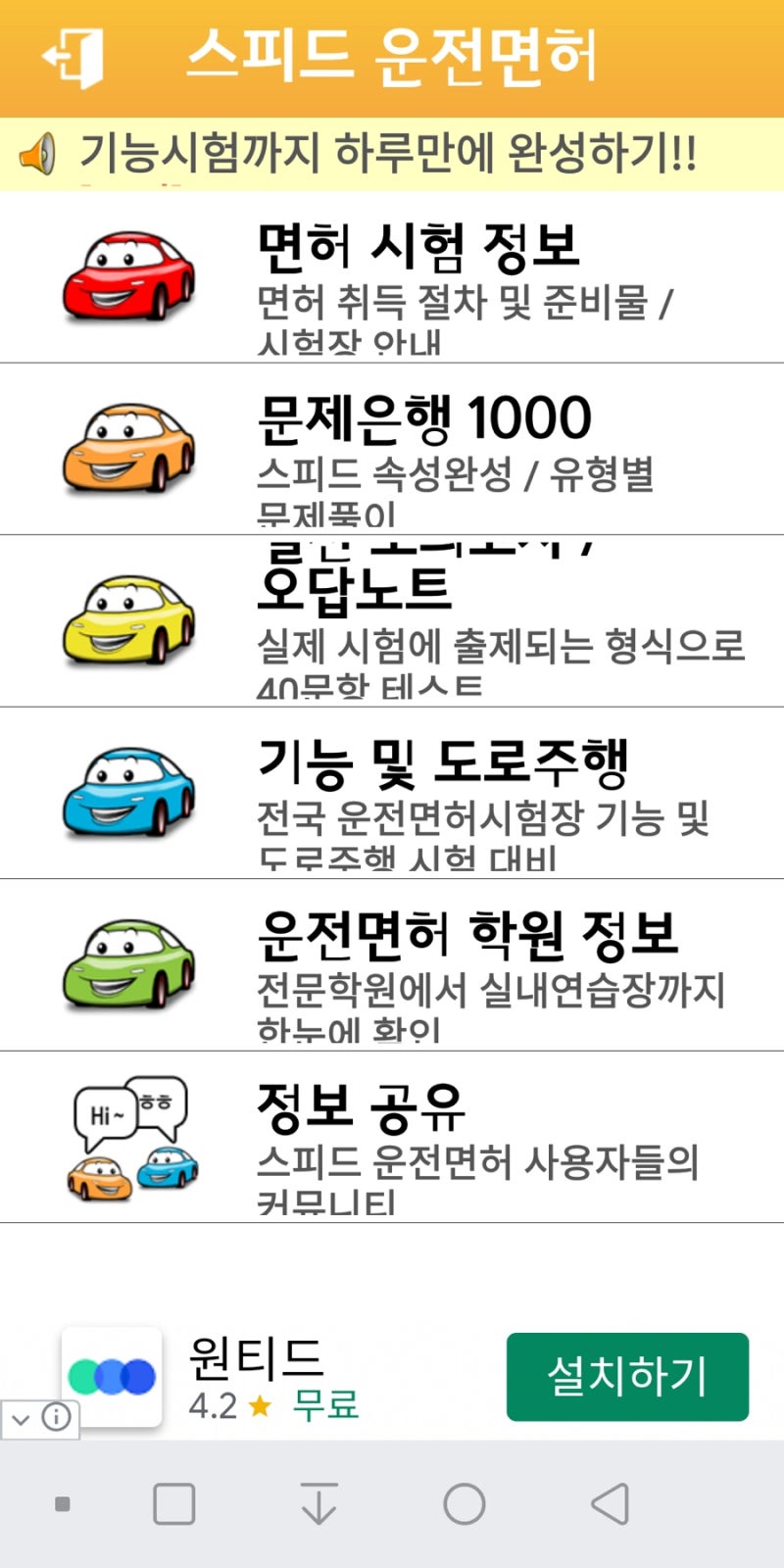Tap the navigation bar down-arrow button
Viewport: 784px width, 1568px height.
tap(319, 1503)
